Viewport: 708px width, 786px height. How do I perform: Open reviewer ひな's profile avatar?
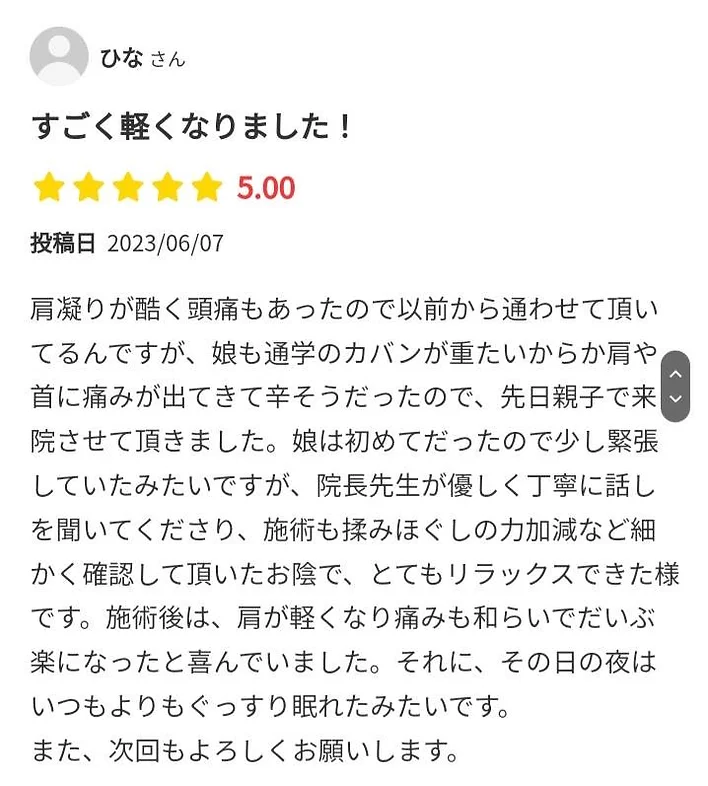click(x=59, y=56)
